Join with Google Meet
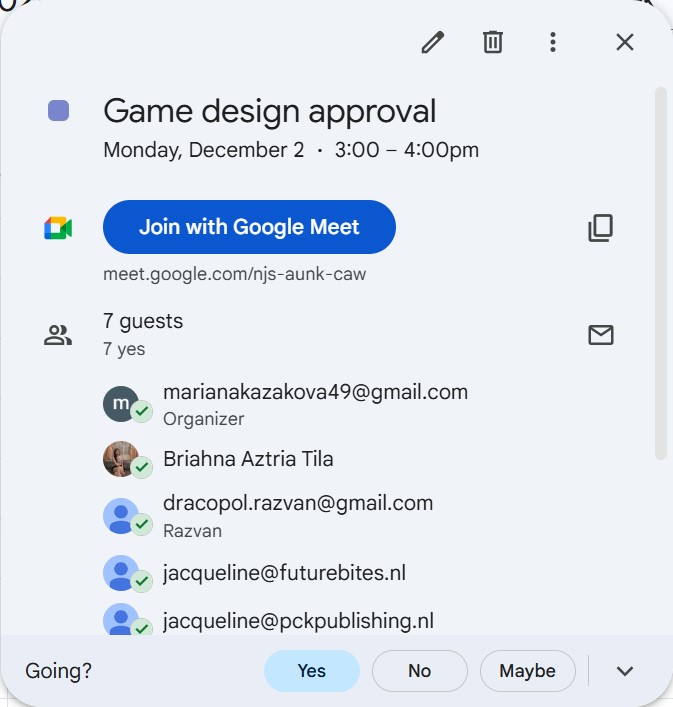Screen dimensions: 673x707 249,227
